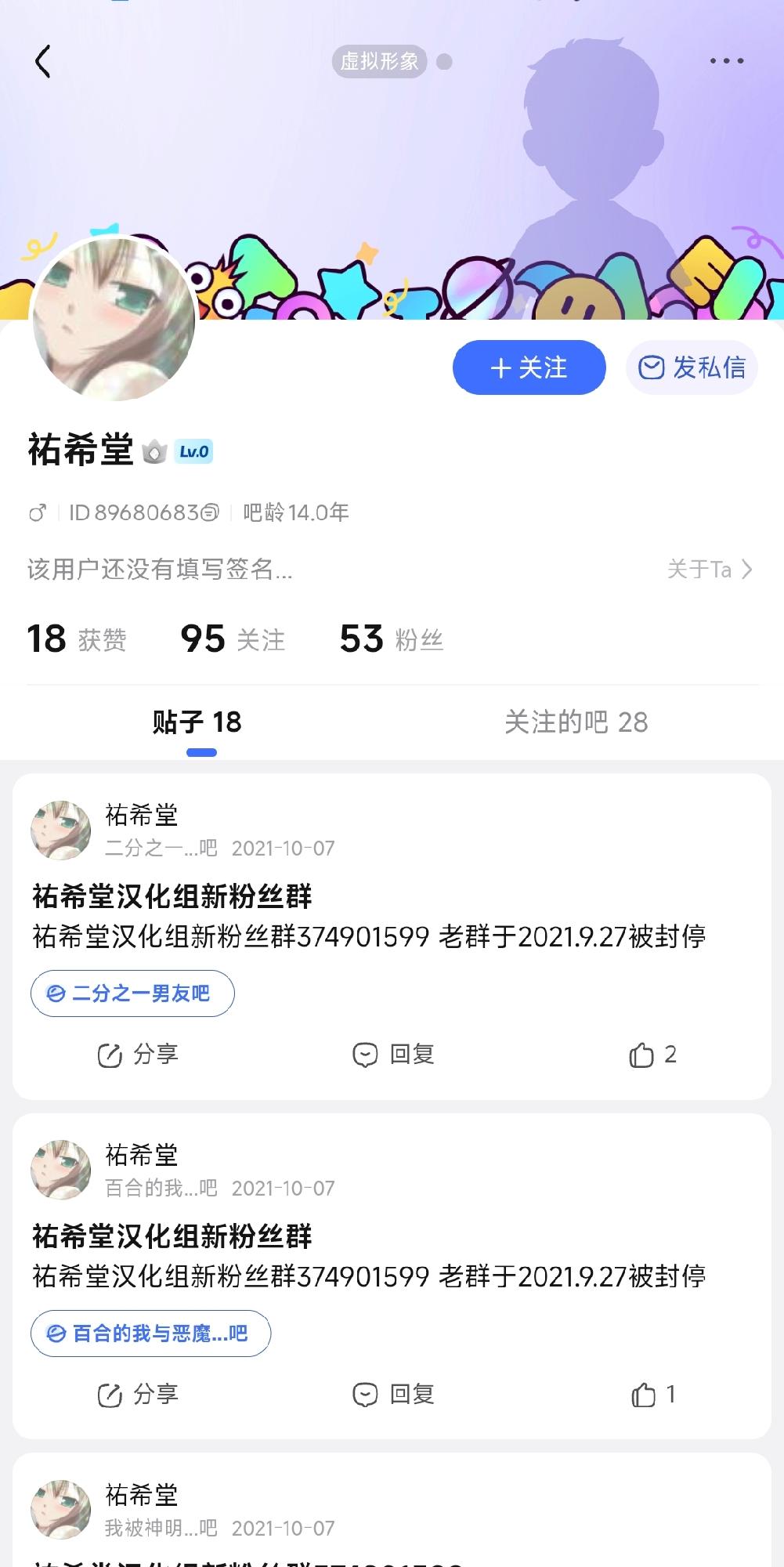This screenshot has width=784, height=1567.
Task: Tap the 虚拟形象 chip
Action: pyautogui.click(x=380, y=62)
